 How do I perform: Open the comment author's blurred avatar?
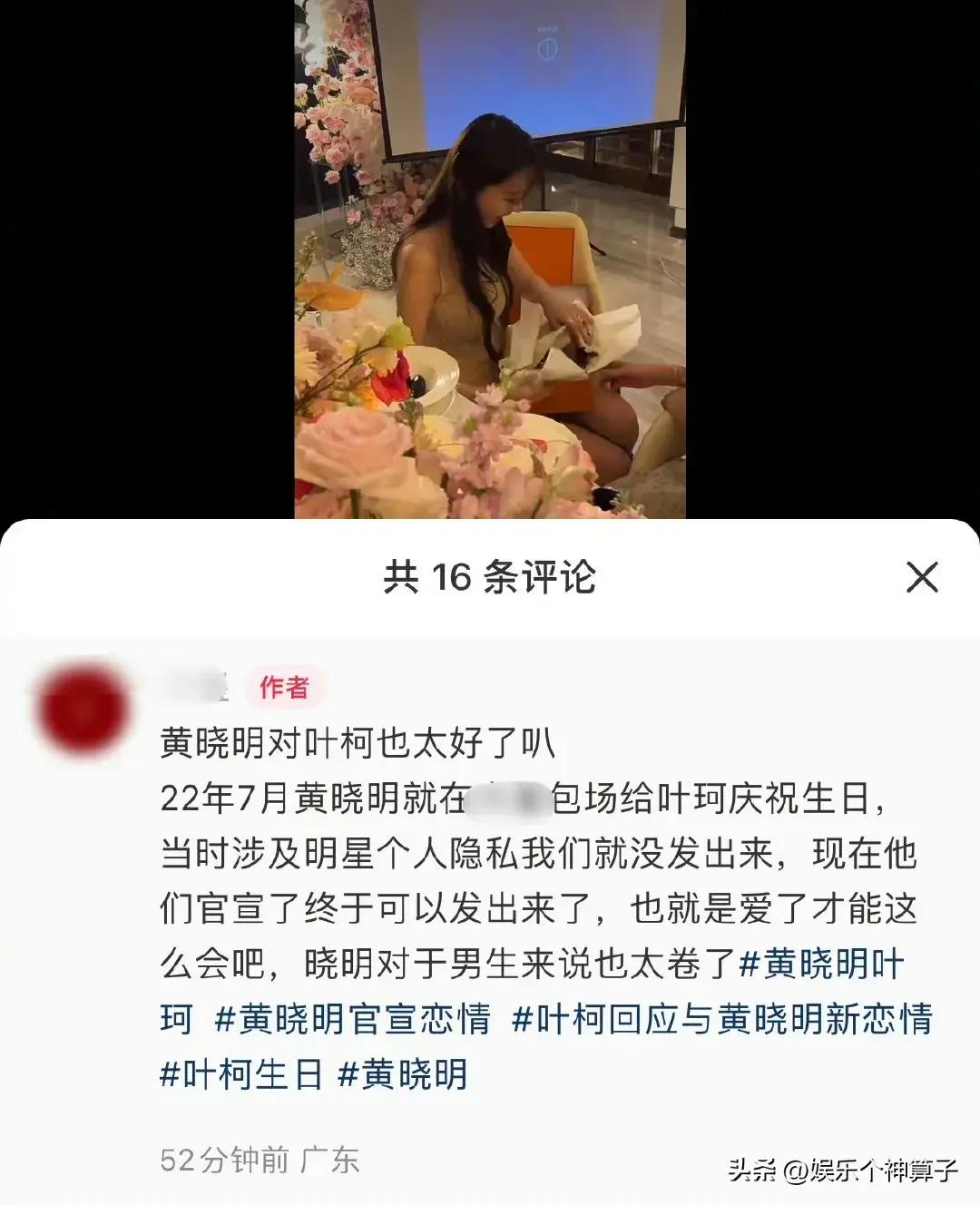(x=82, y=710)
